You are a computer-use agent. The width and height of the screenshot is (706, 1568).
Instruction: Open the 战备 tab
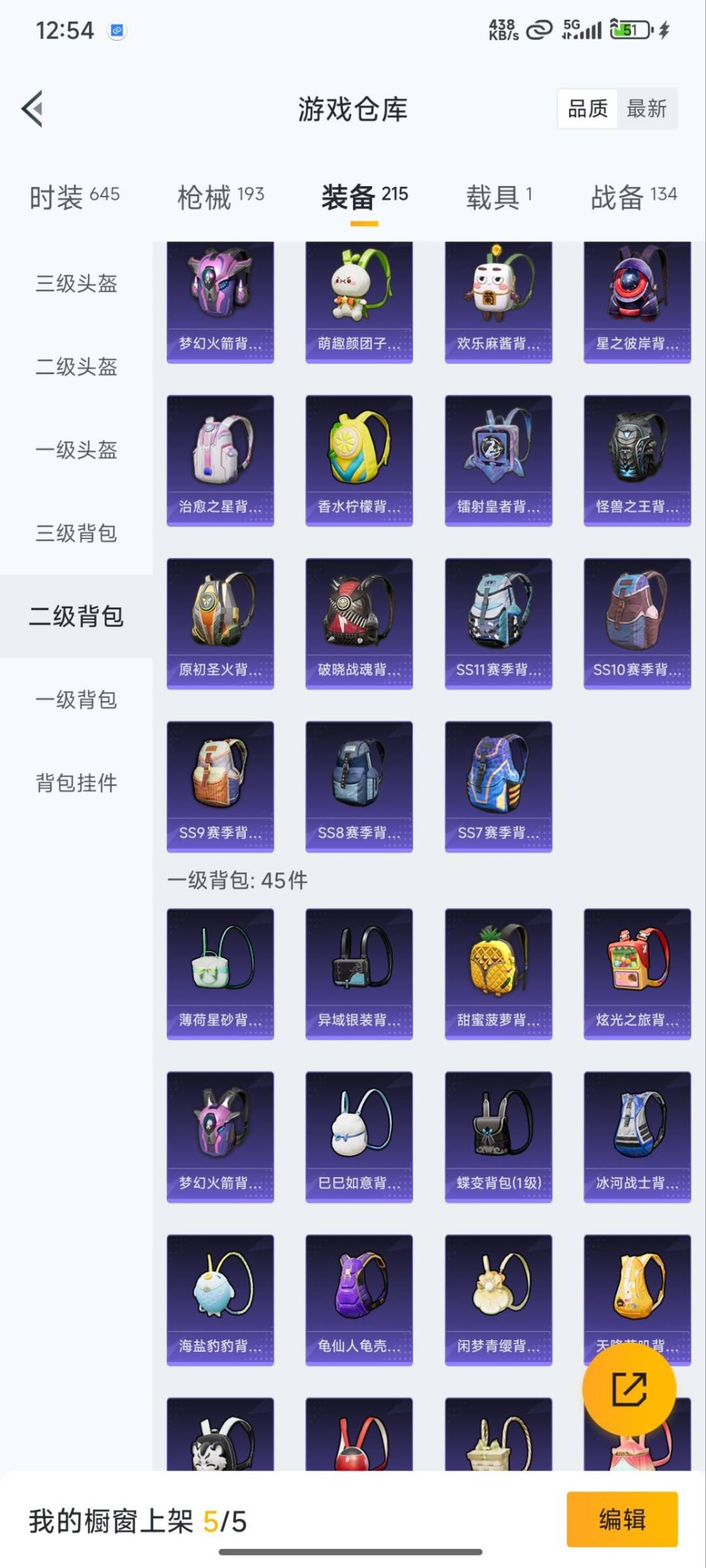pos(633,196)
